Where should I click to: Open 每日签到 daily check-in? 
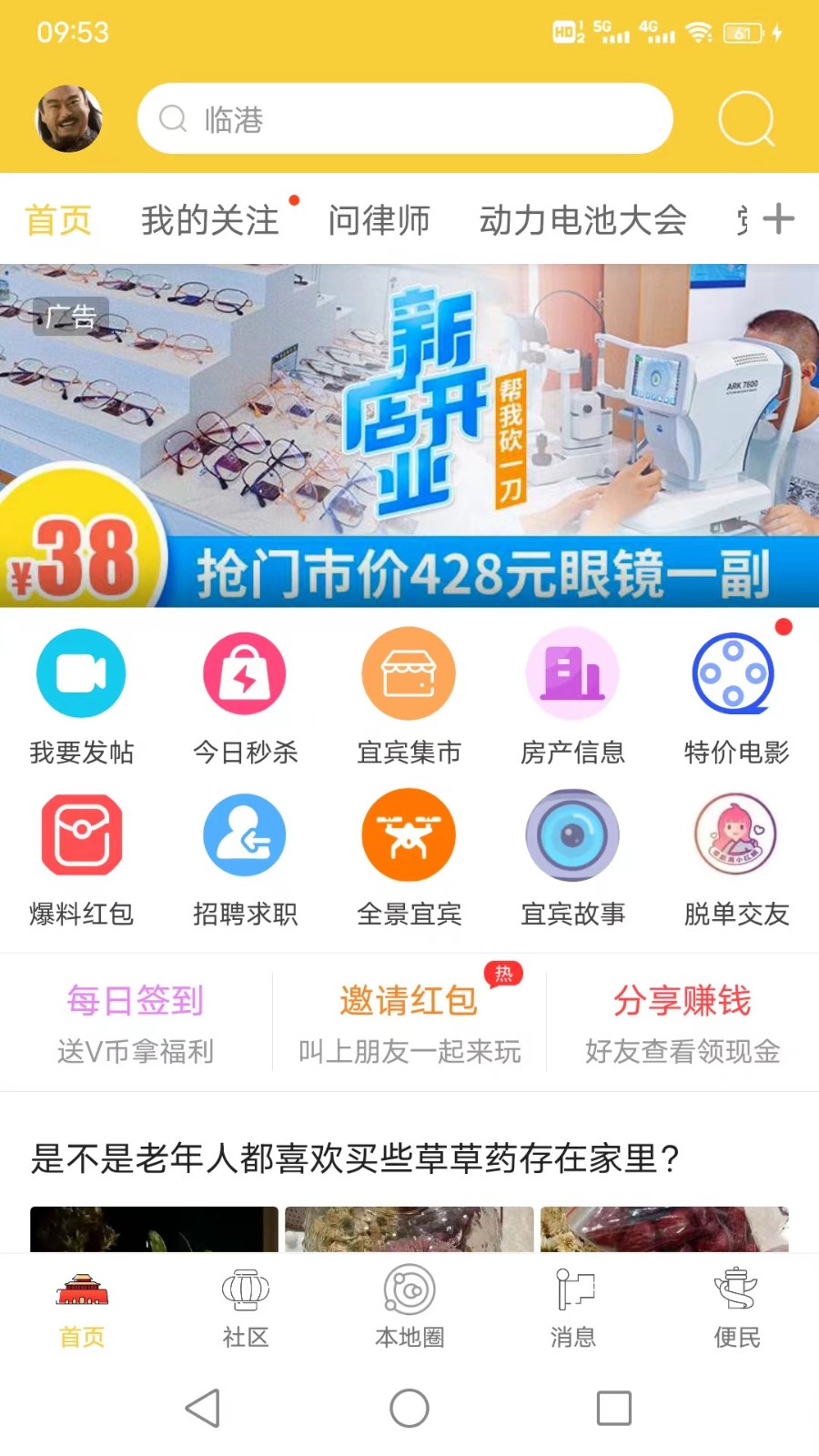point(136,1023)
